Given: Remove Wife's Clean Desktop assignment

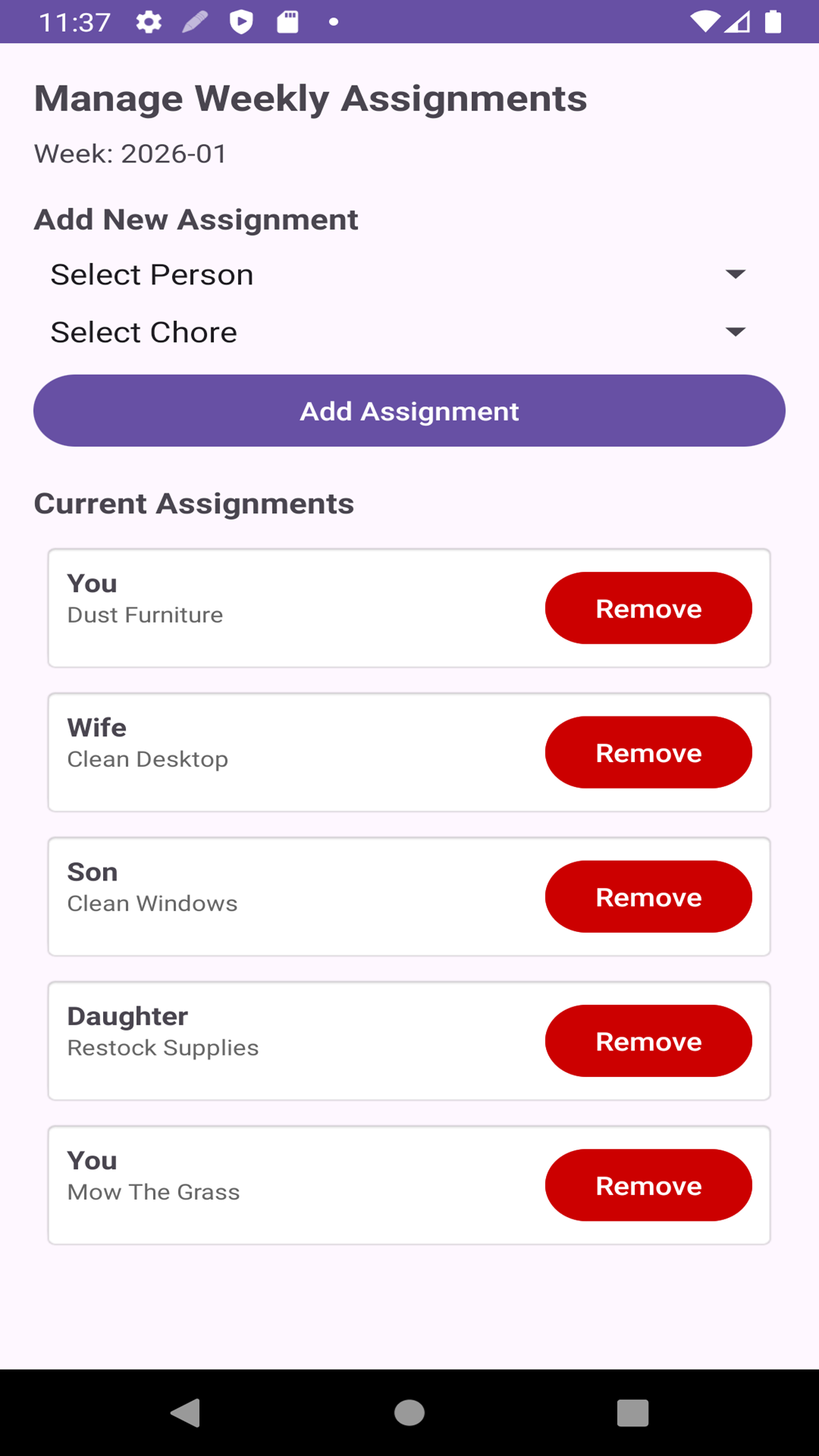Looking at the screenshot, I should pos(648,752).
